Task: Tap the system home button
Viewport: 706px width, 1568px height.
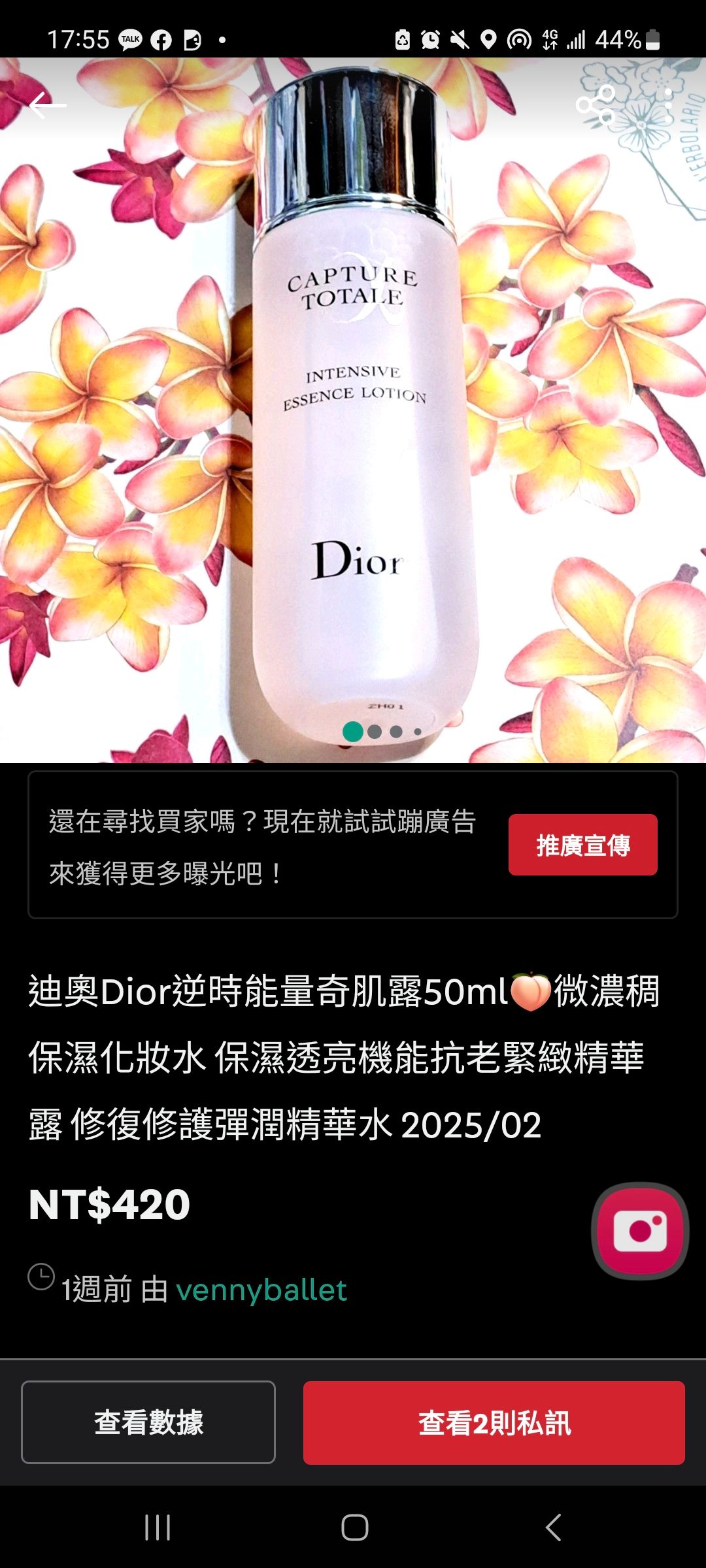Action: tap(354, 1527)
